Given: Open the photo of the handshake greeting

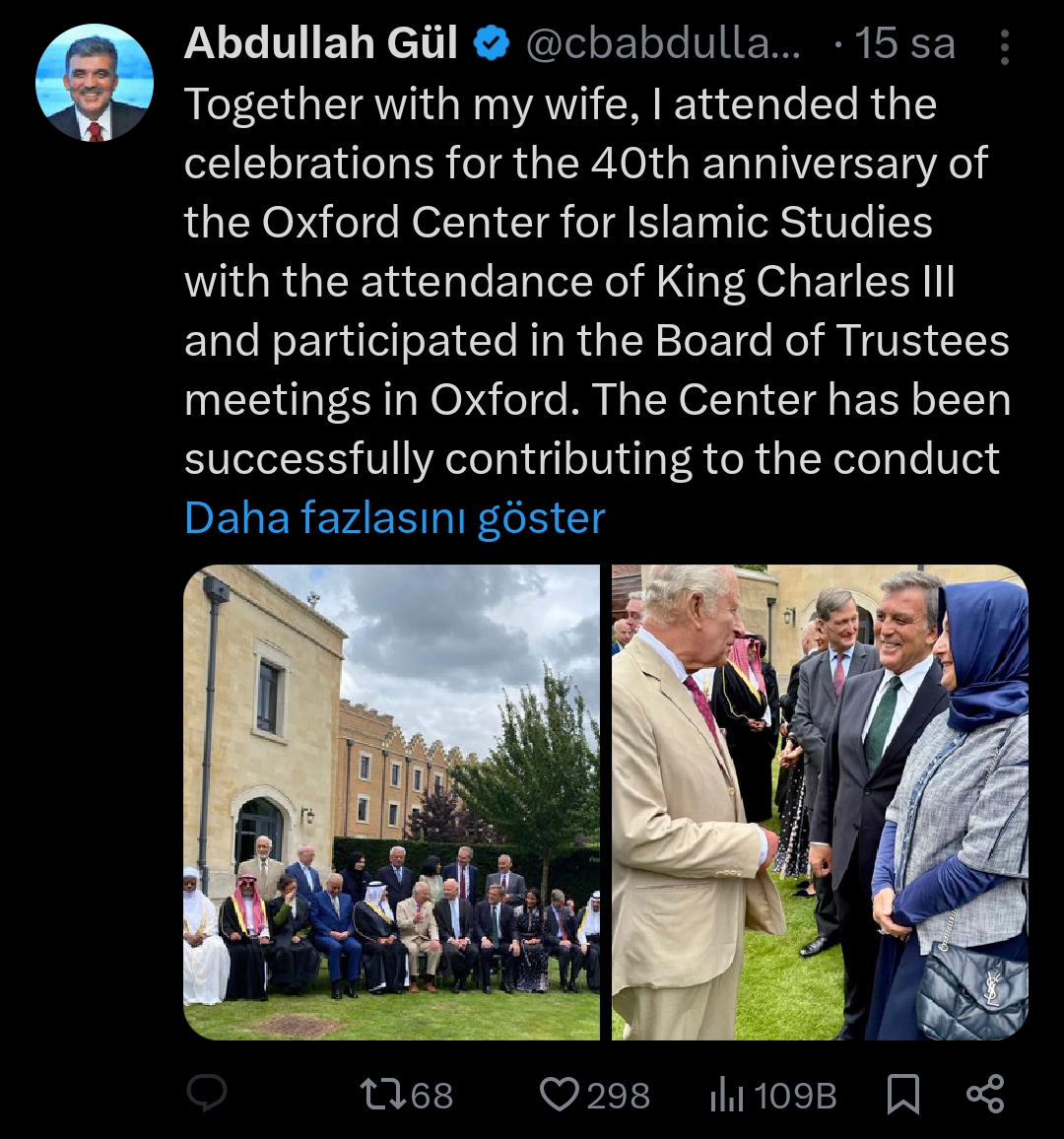Looking at the screenshot, I should [x=819, y=802].
